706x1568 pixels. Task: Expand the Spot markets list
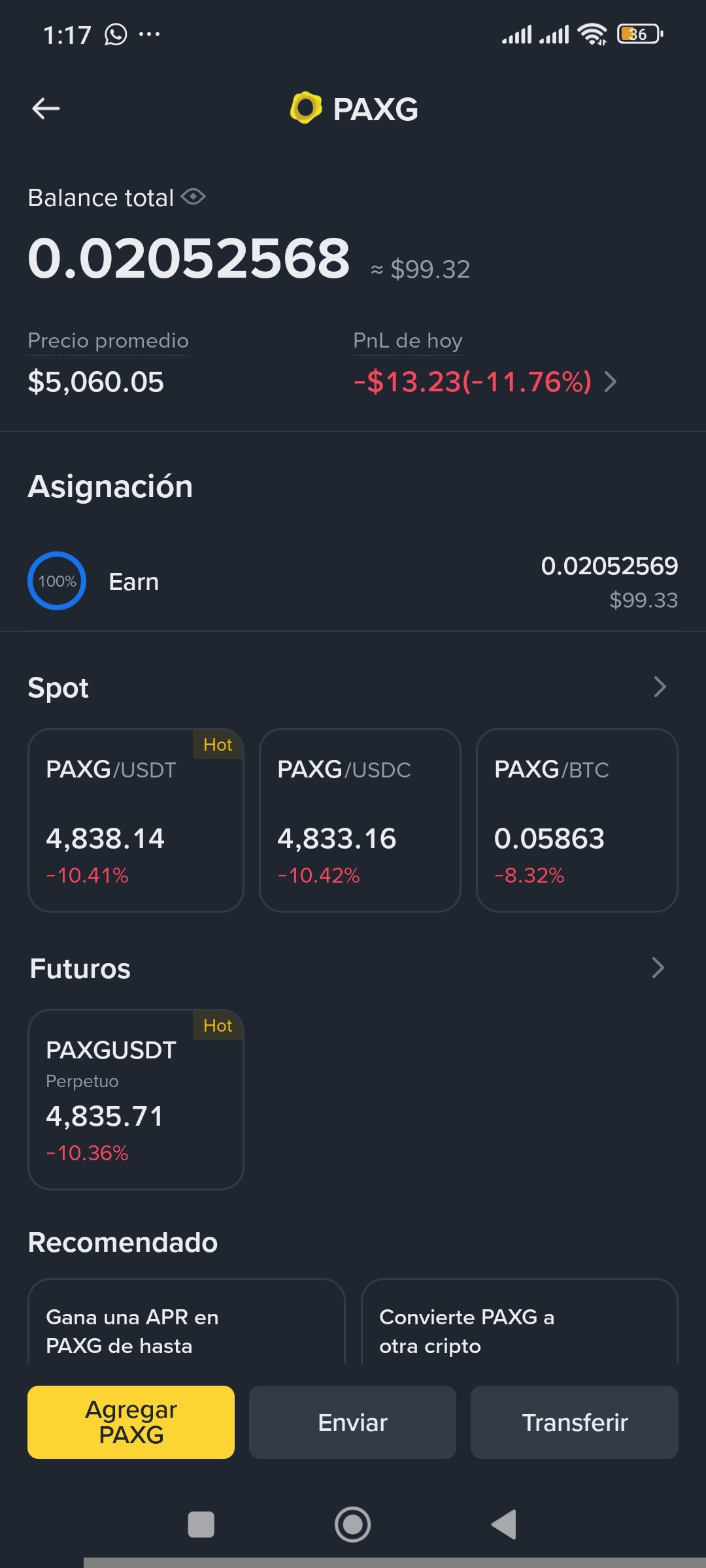(660, 687)
